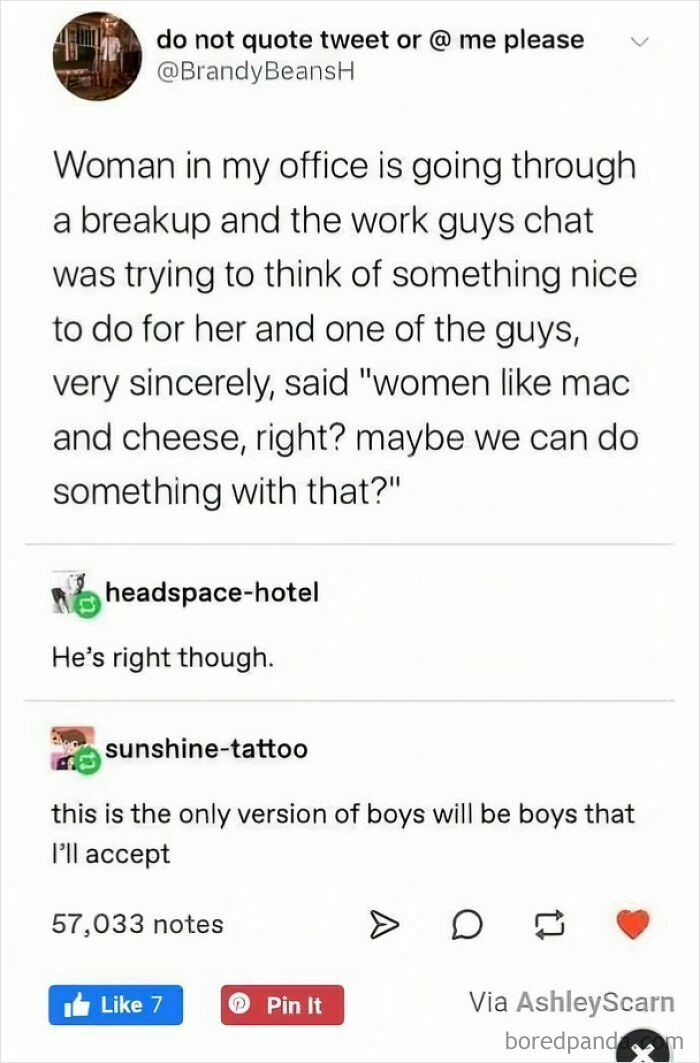700x1063 pixels.
Task: Open the AshleyScarn source link
Action: [x=595, y=1002]
